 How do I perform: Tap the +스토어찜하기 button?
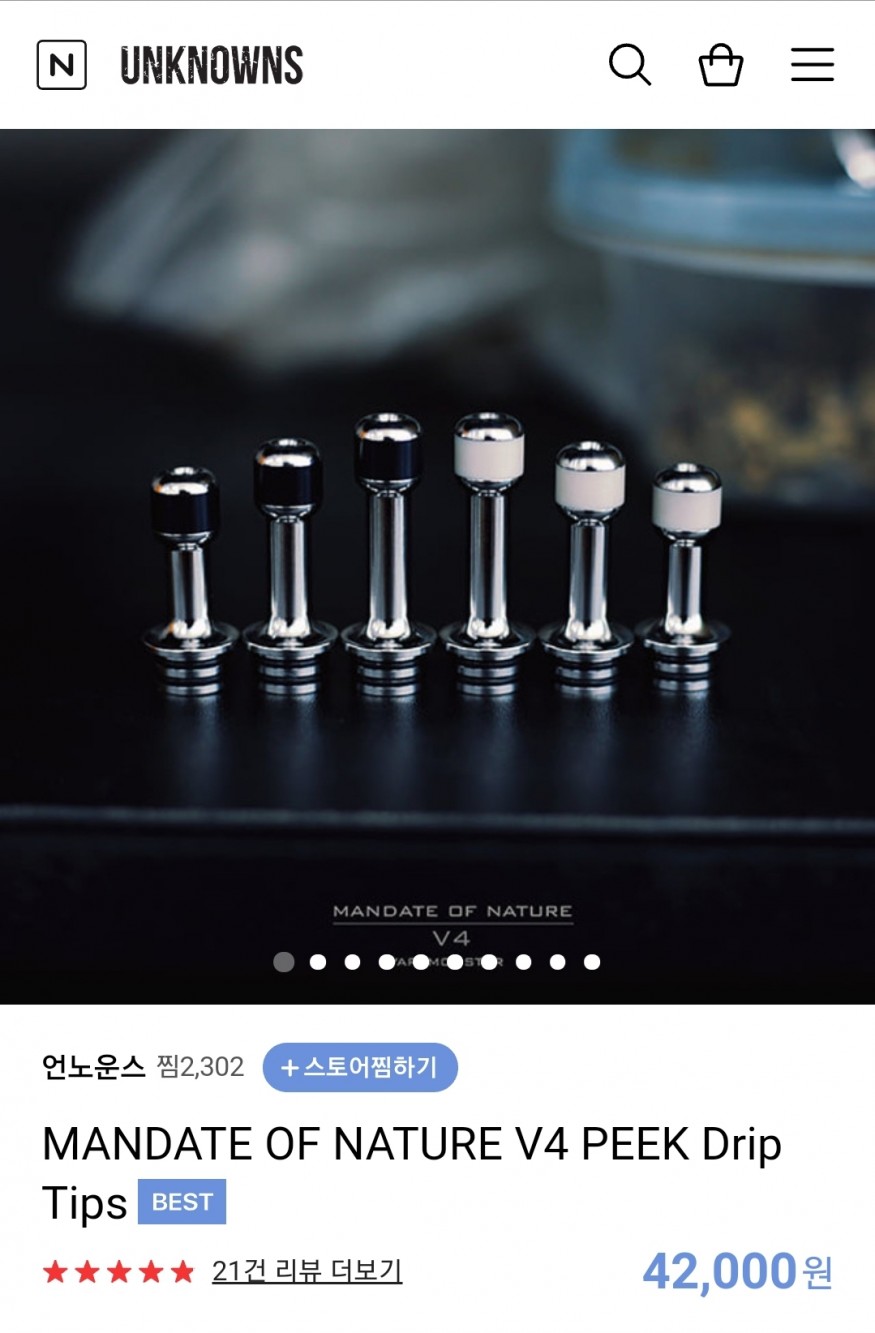pyautogui.click(x=360, y=1067)
